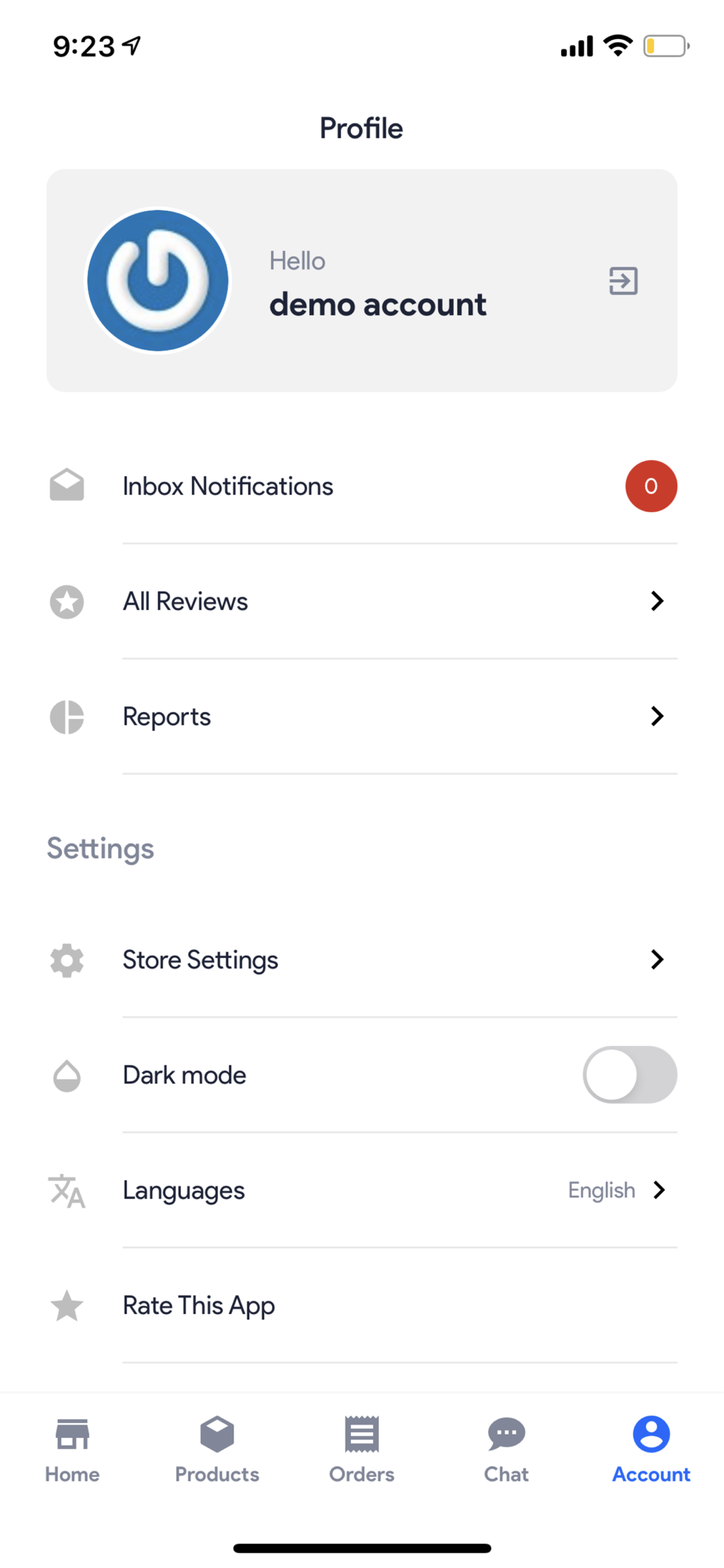Screen dimensions: 724x1568
Task: Change the app language from English
Action: click(362, 1190)
